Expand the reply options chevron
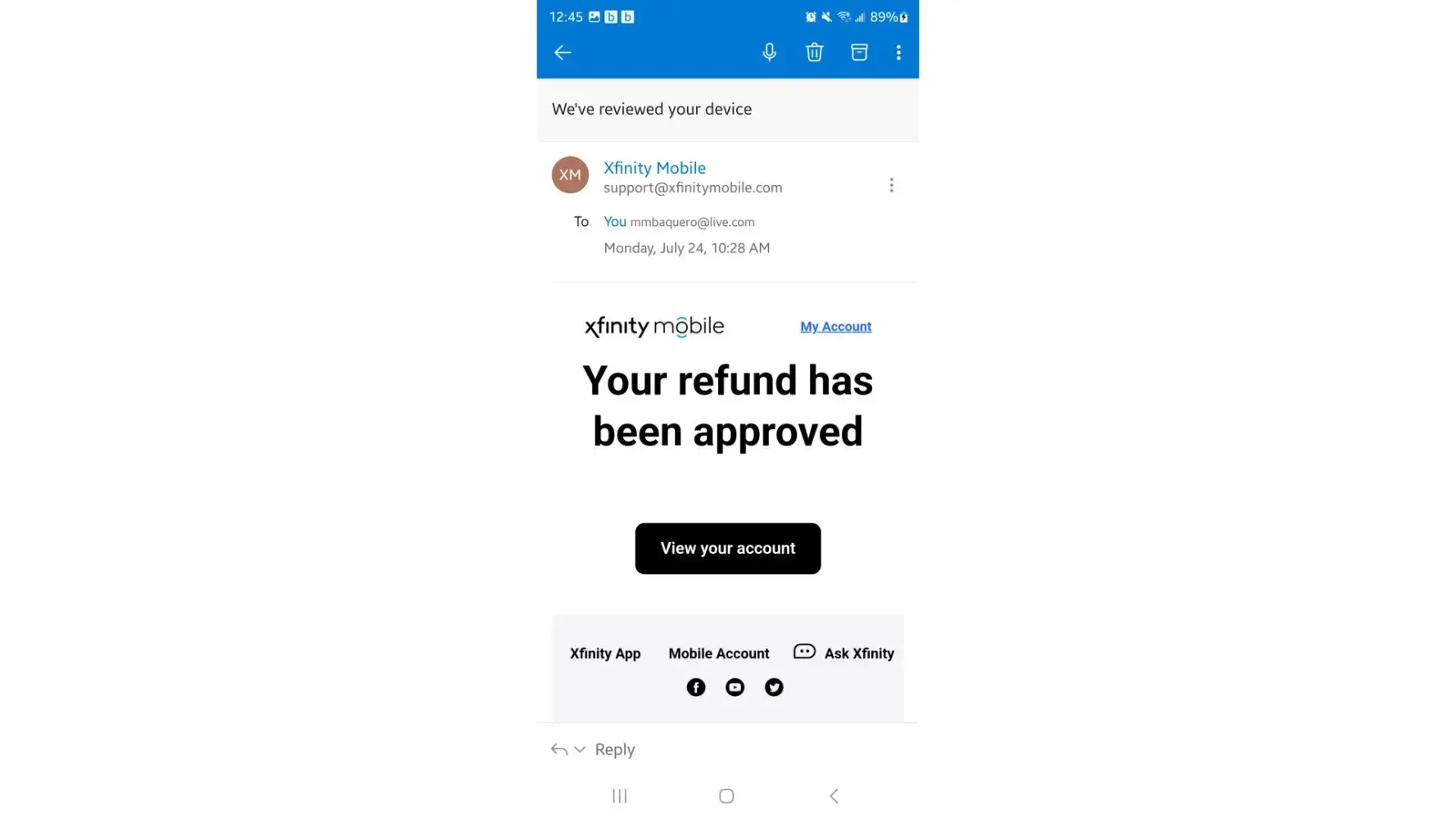This screenshot has height=819, width=1456. coord(580,749)
